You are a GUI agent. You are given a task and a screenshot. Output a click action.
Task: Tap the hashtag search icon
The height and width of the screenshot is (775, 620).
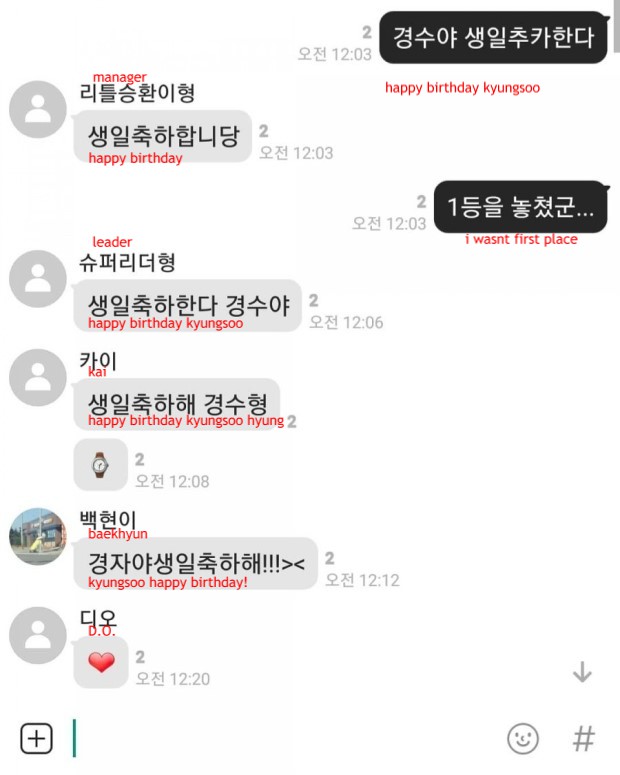pos(584,739)
